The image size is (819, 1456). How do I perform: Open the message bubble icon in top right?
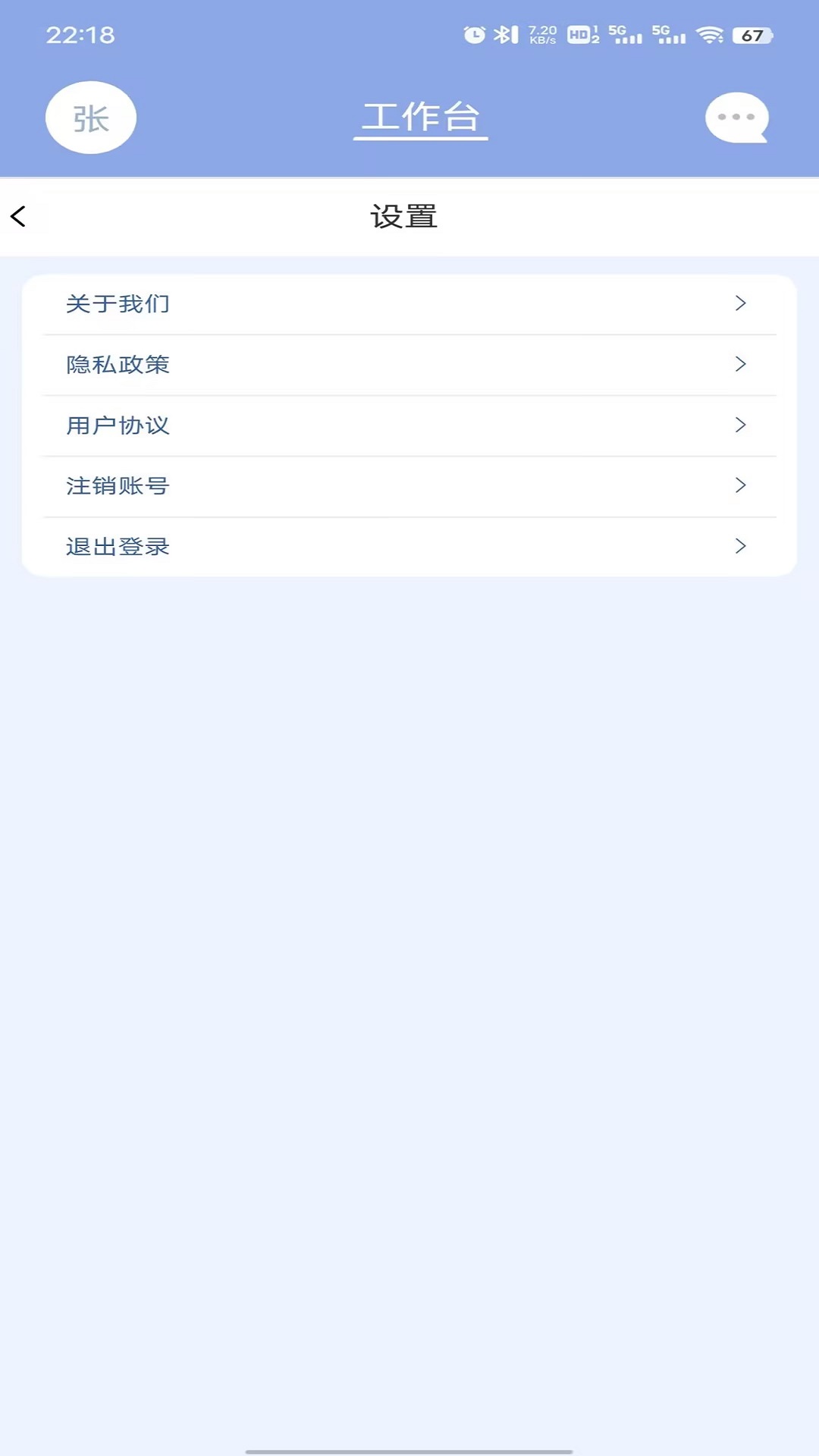pyautogui.click(x=736, y=118)
